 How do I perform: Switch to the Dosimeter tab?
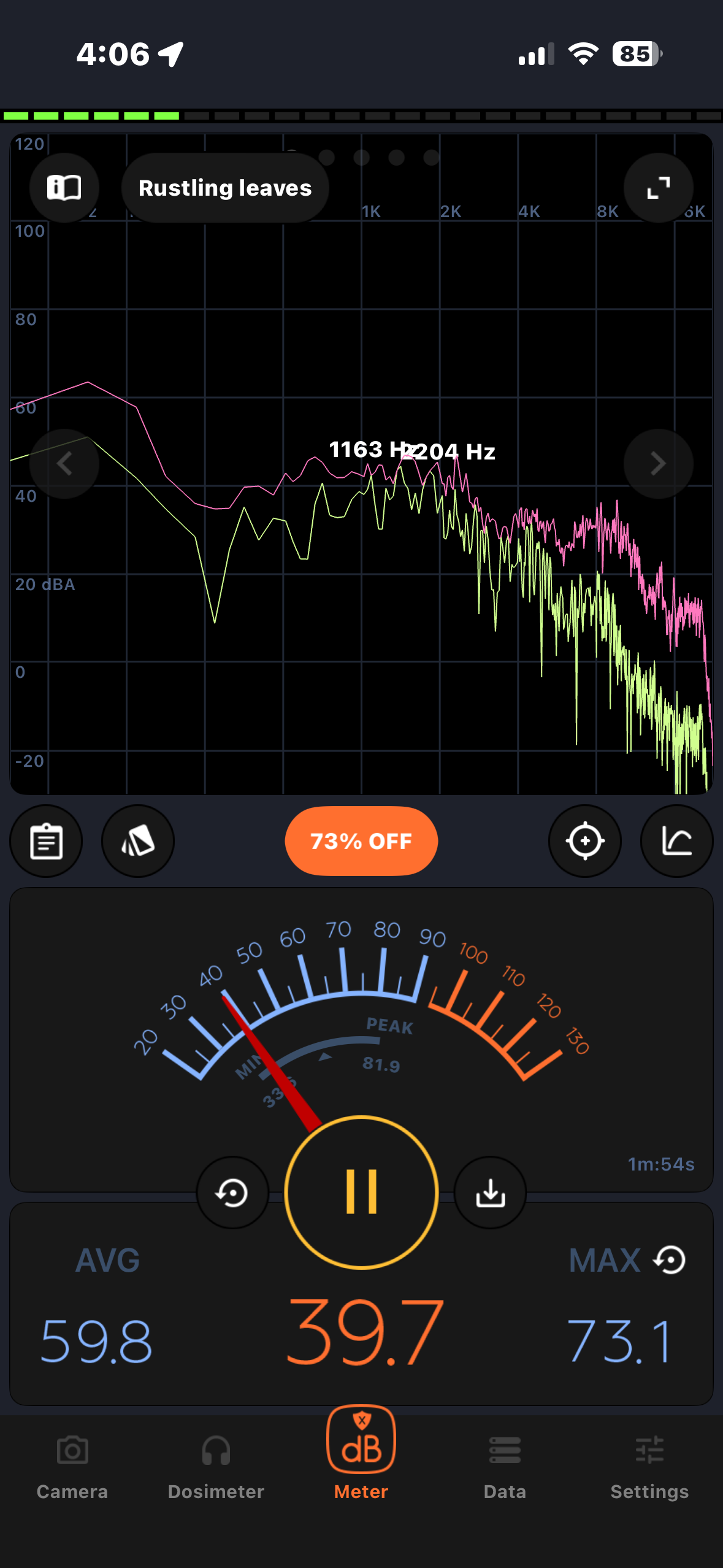point(216,1467)
